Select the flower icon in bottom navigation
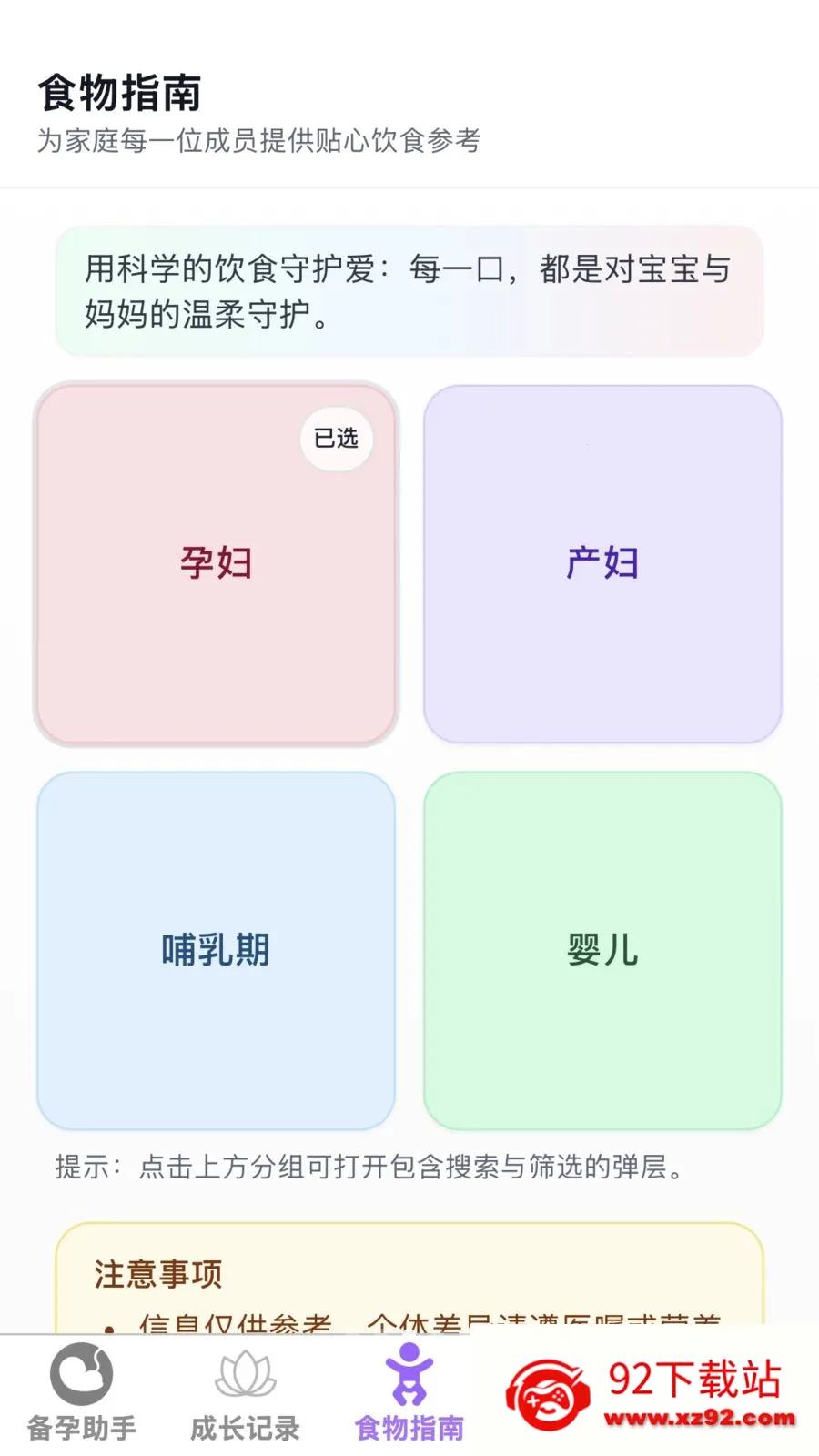The width and height of the screenshot is (819, 1456). click(x=244, y=1370)
